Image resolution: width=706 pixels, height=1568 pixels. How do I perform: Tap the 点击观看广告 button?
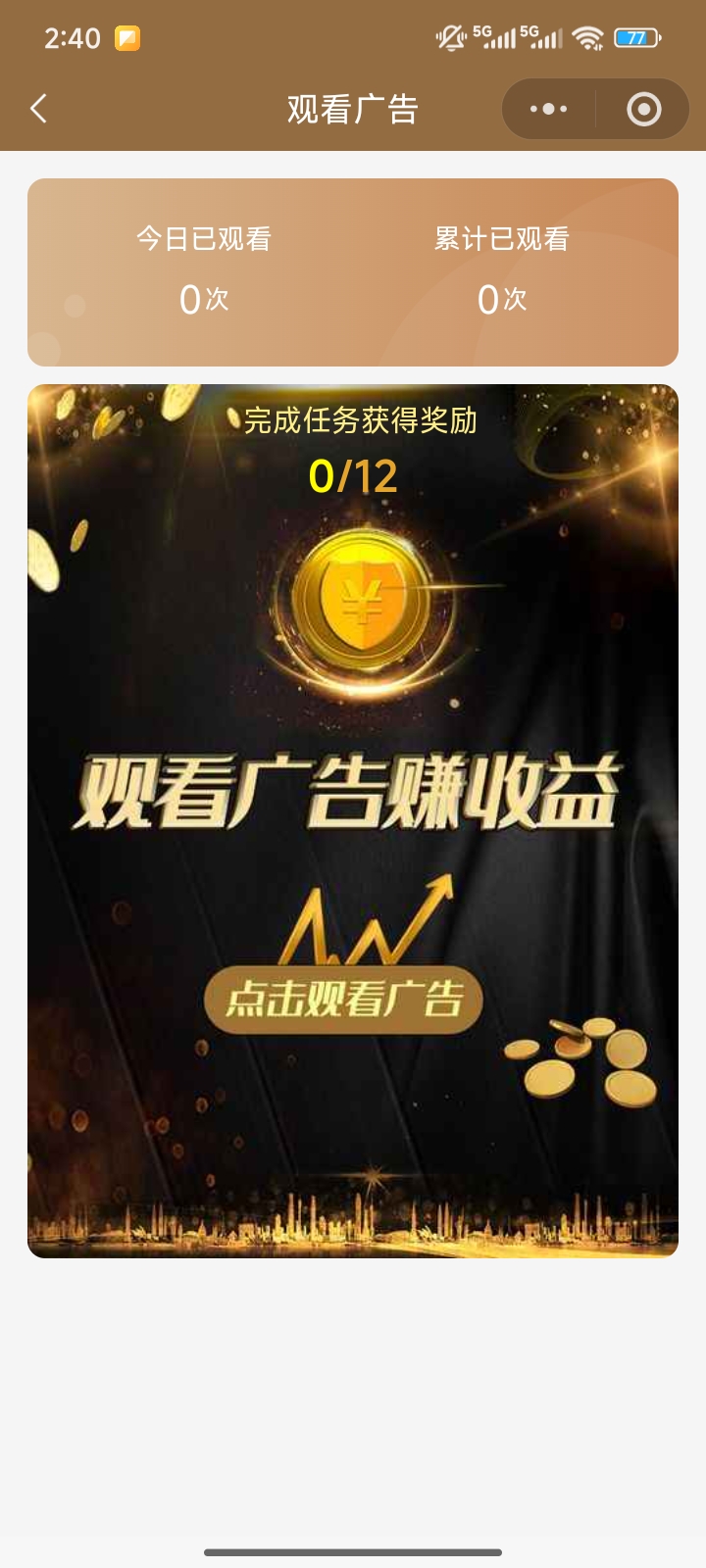(x=344, y=1001)
